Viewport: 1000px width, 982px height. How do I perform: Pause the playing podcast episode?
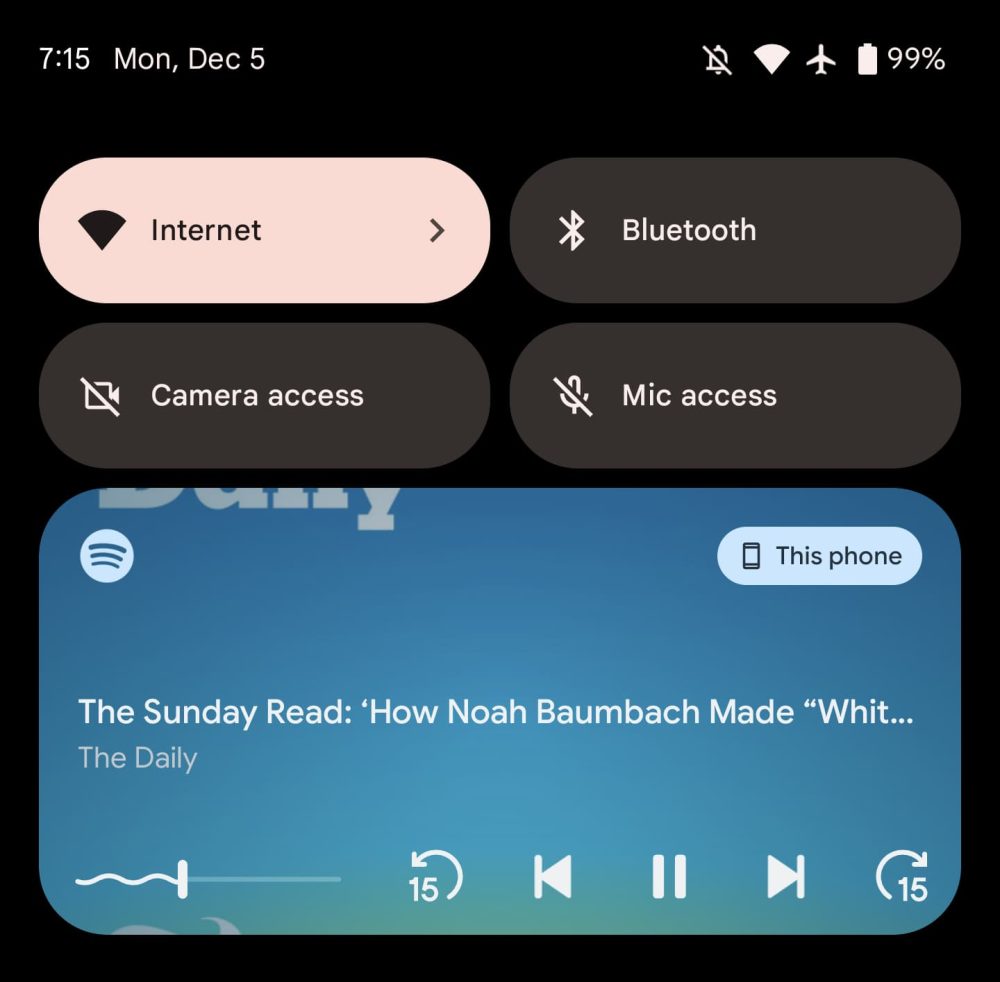tap(669, 877)
